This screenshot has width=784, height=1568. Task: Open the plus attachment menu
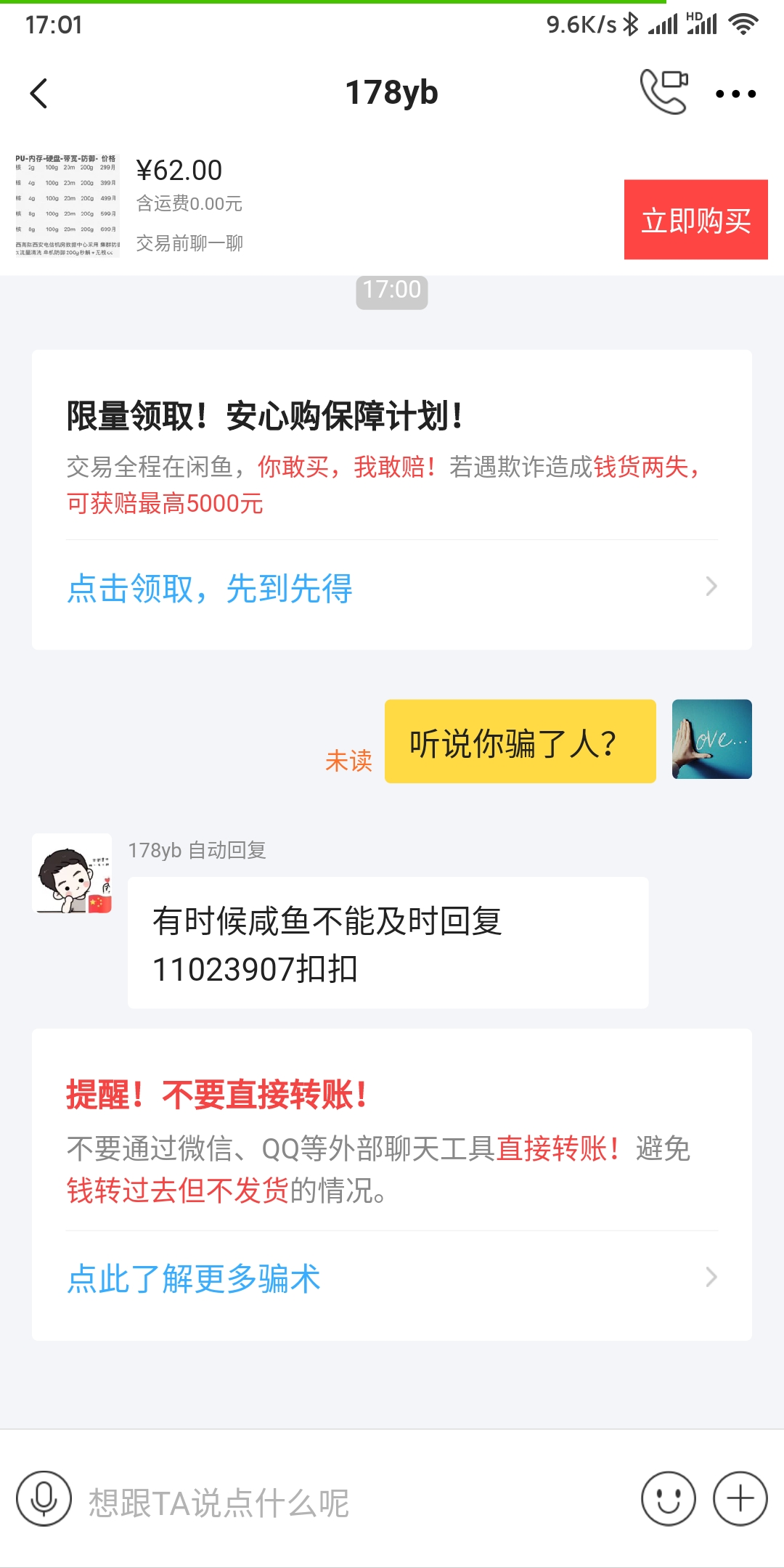coord(740,1499)
